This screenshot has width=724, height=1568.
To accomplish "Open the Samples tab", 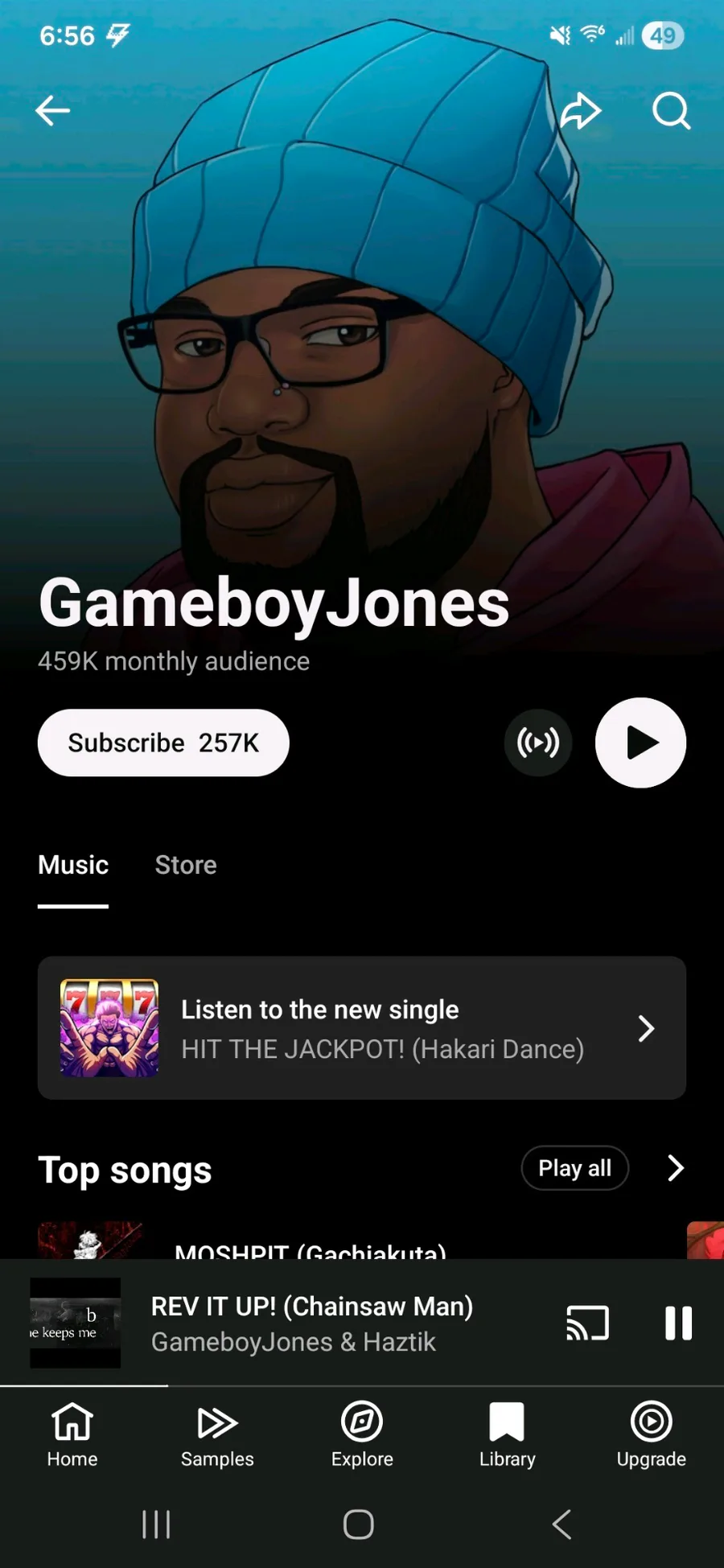I will point(217,1436).
